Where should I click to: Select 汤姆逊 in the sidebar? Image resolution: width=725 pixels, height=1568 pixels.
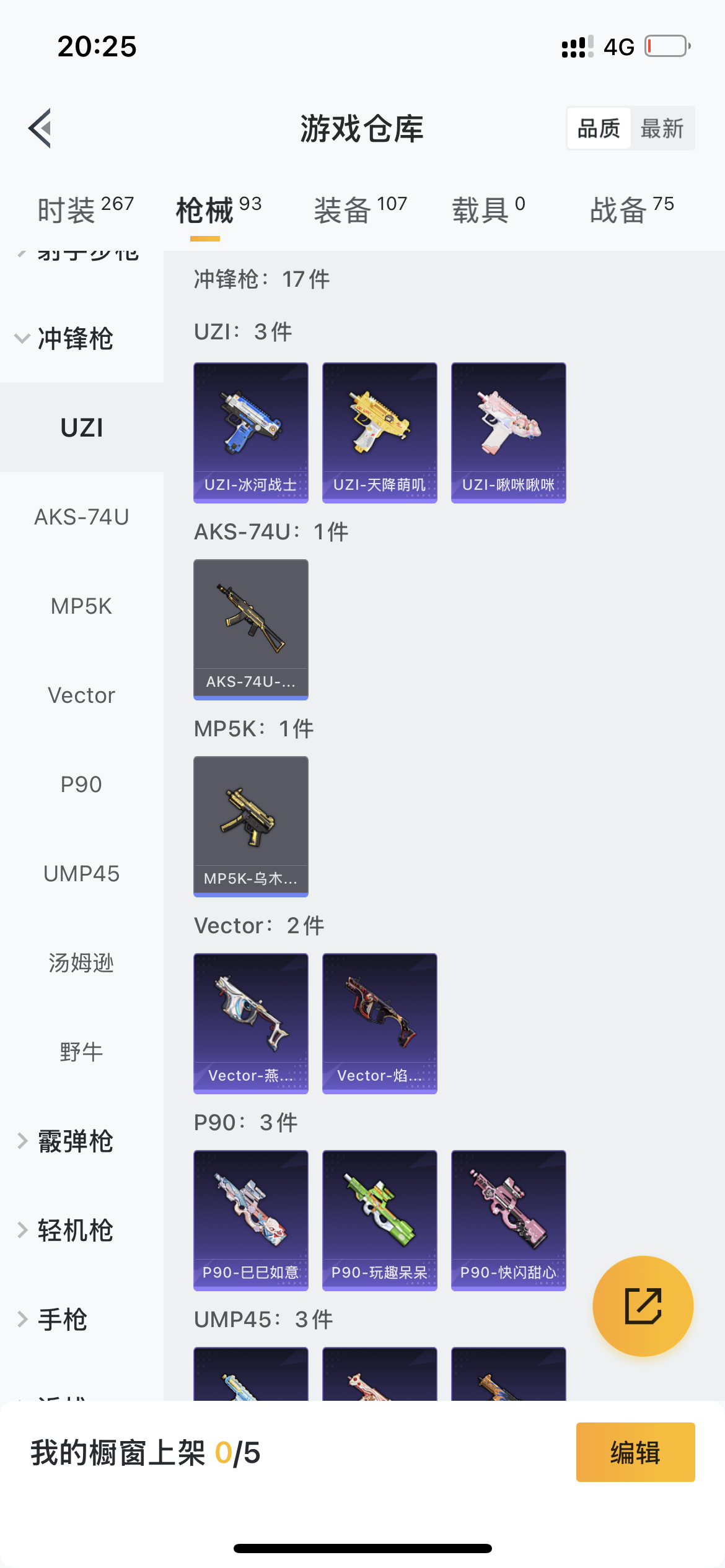tap(81, 962)
